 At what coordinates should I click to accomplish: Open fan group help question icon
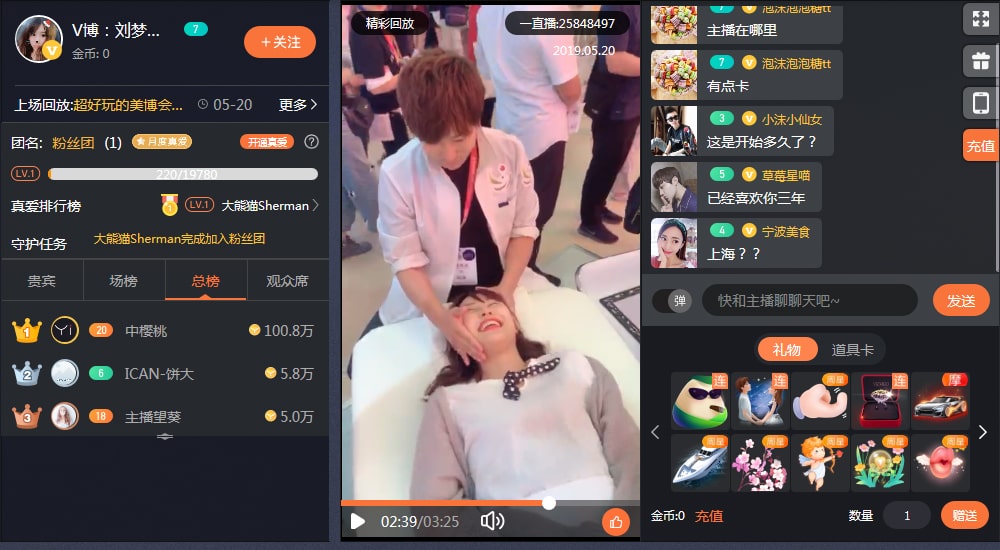[311, 142]
